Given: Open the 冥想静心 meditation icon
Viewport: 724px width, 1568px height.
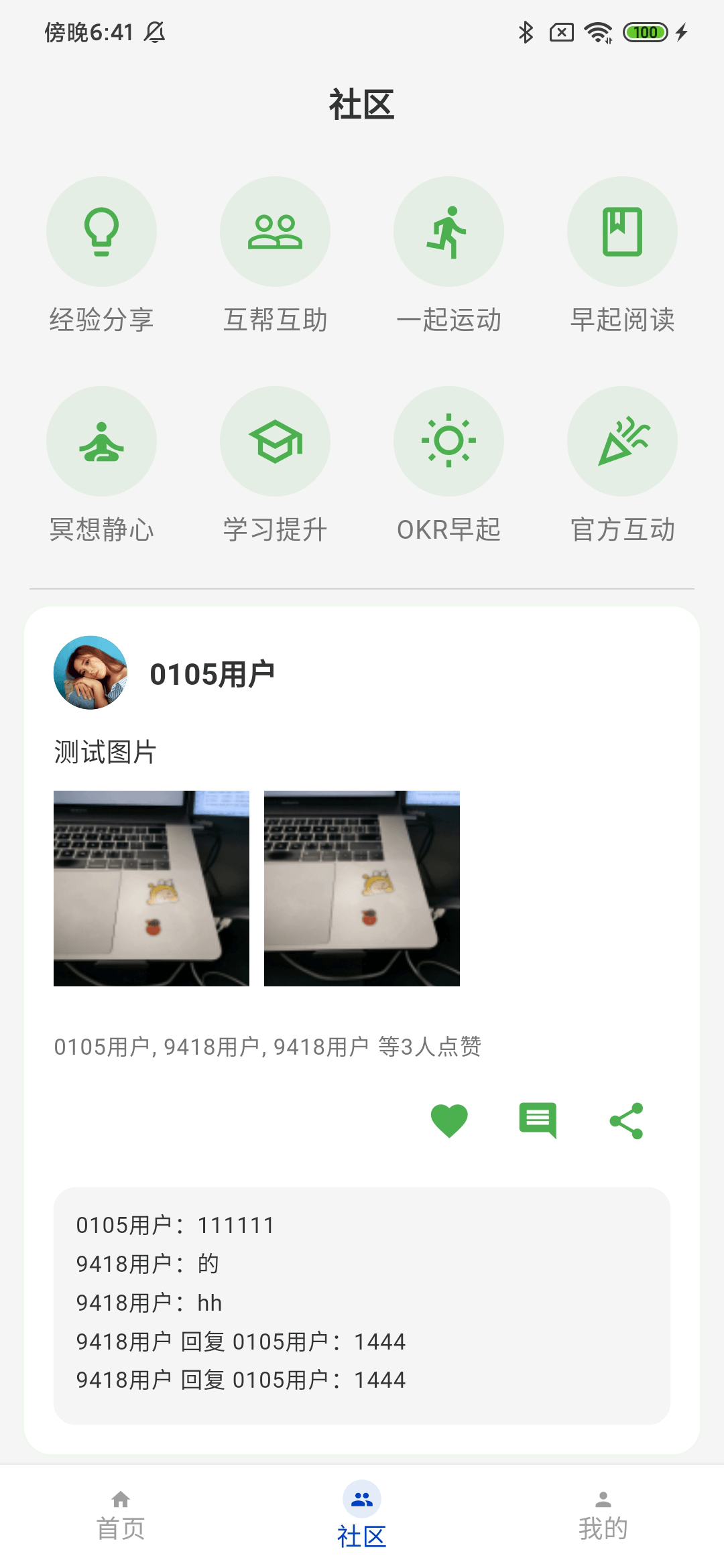Looking at the screenshot, I should point(101,441).
